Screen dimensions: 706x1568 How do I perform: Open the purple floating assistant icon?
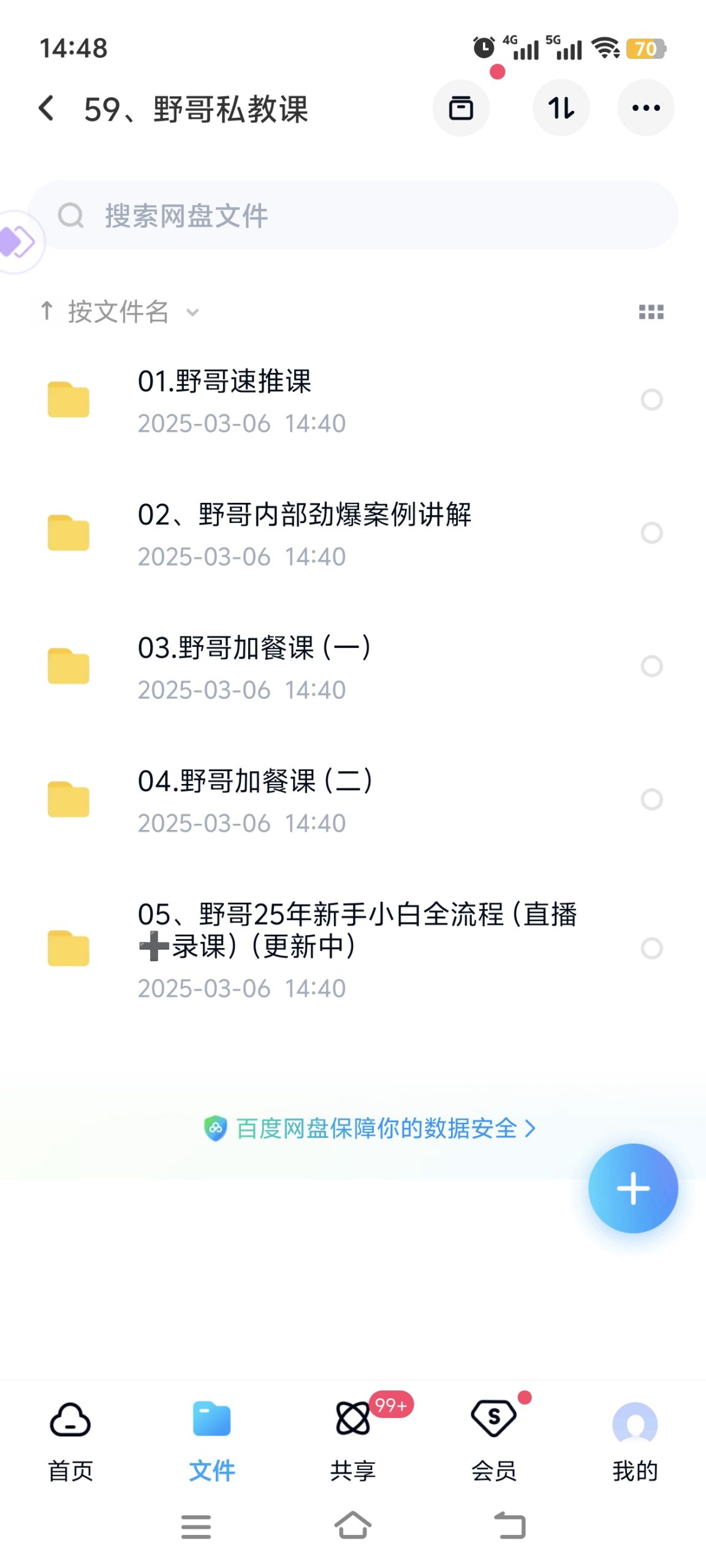pyautogui.click(x=18, y=242)
